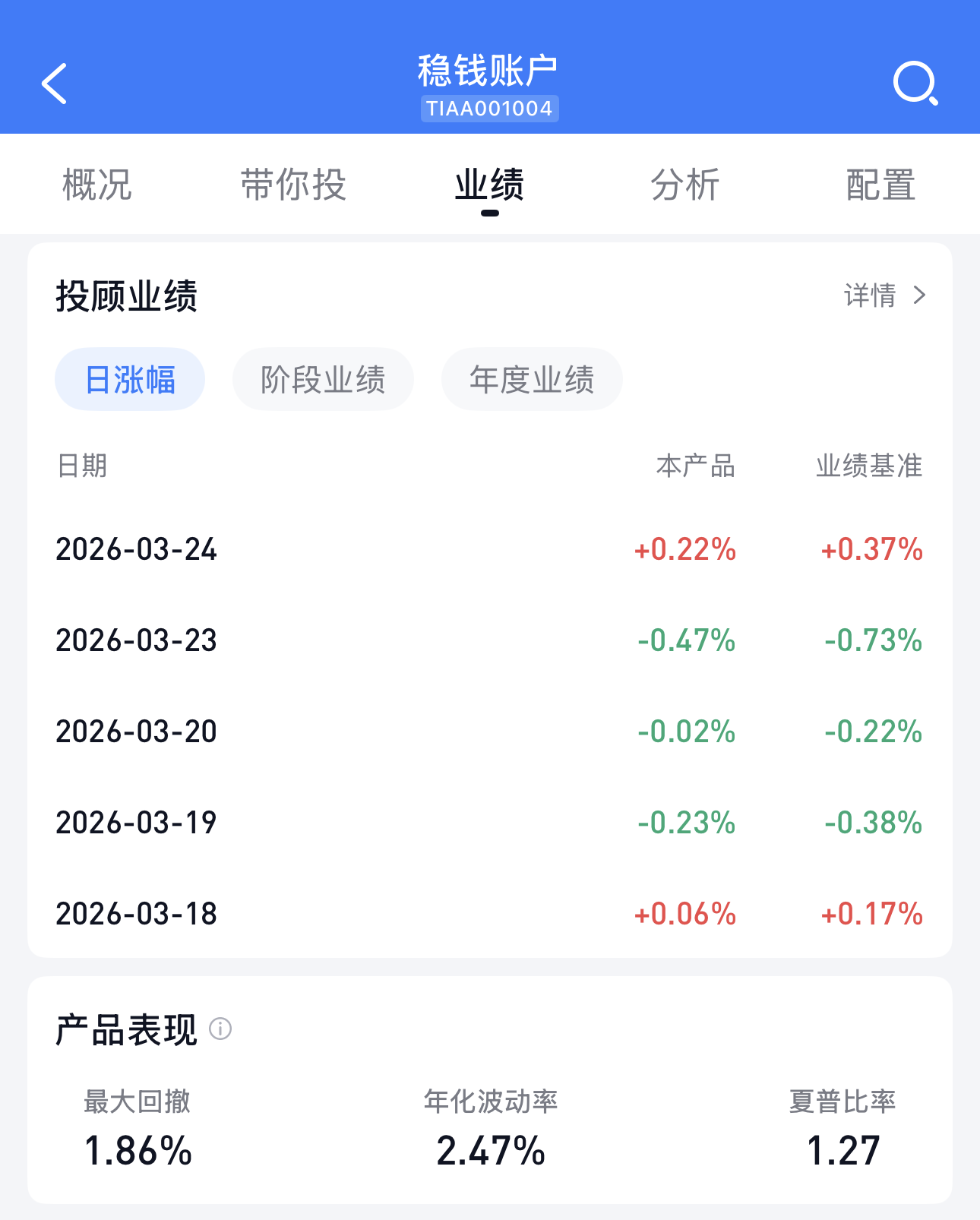Switch to the 带你投 tab
Image resolution: width=980 pixels, height=1220 pixels.
tap(293, 185)
